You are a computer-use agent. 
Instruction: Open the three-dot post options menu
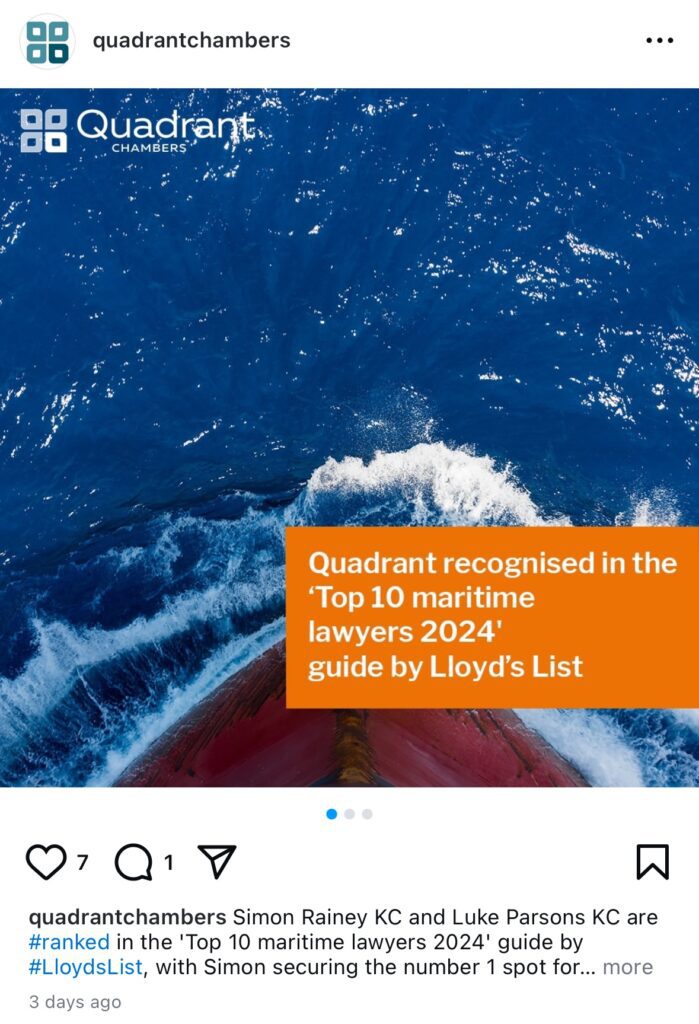[659, 41]
